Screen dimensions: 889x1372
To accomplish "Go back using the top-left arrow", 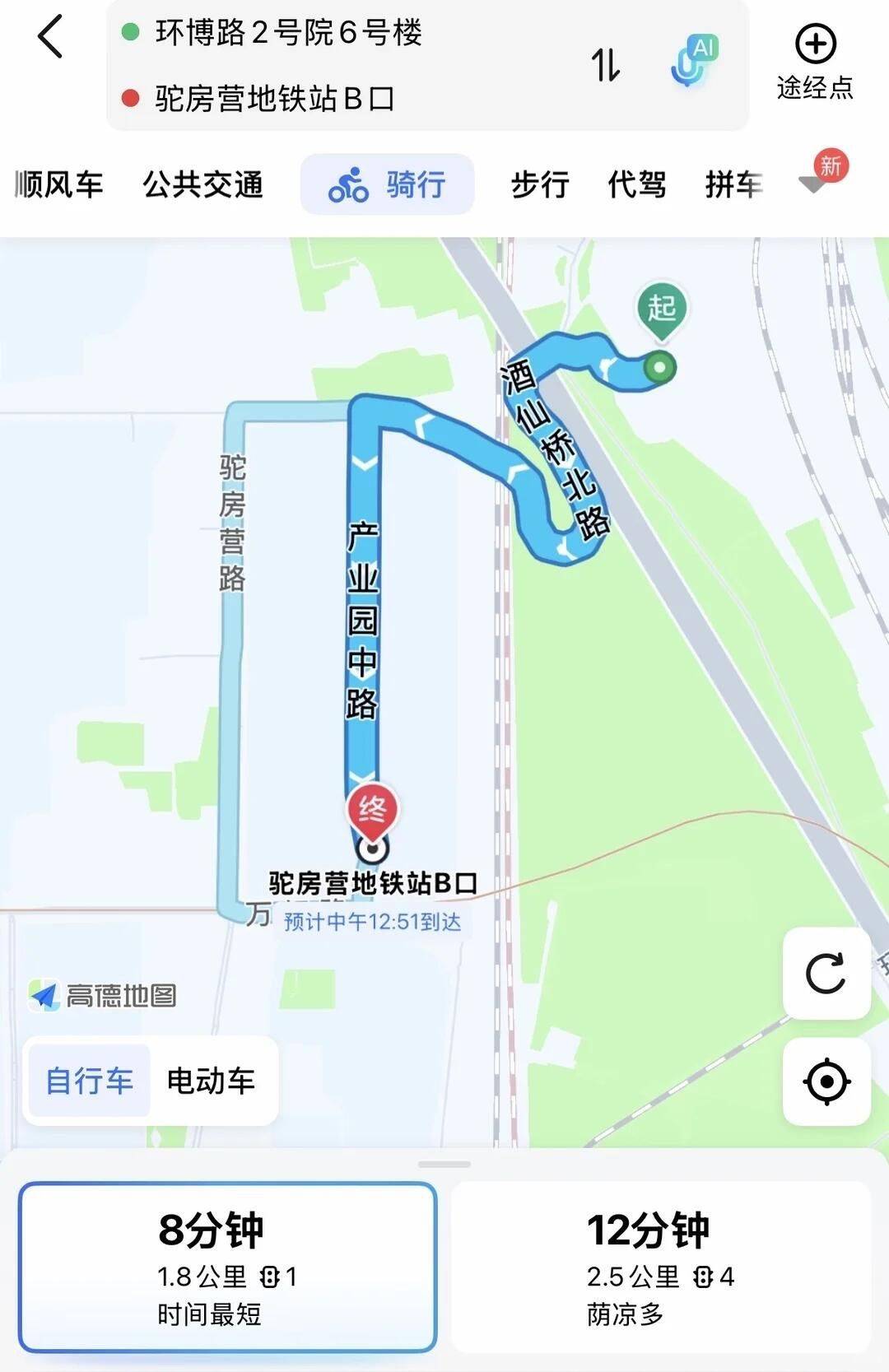I will (x=51, y=37).
